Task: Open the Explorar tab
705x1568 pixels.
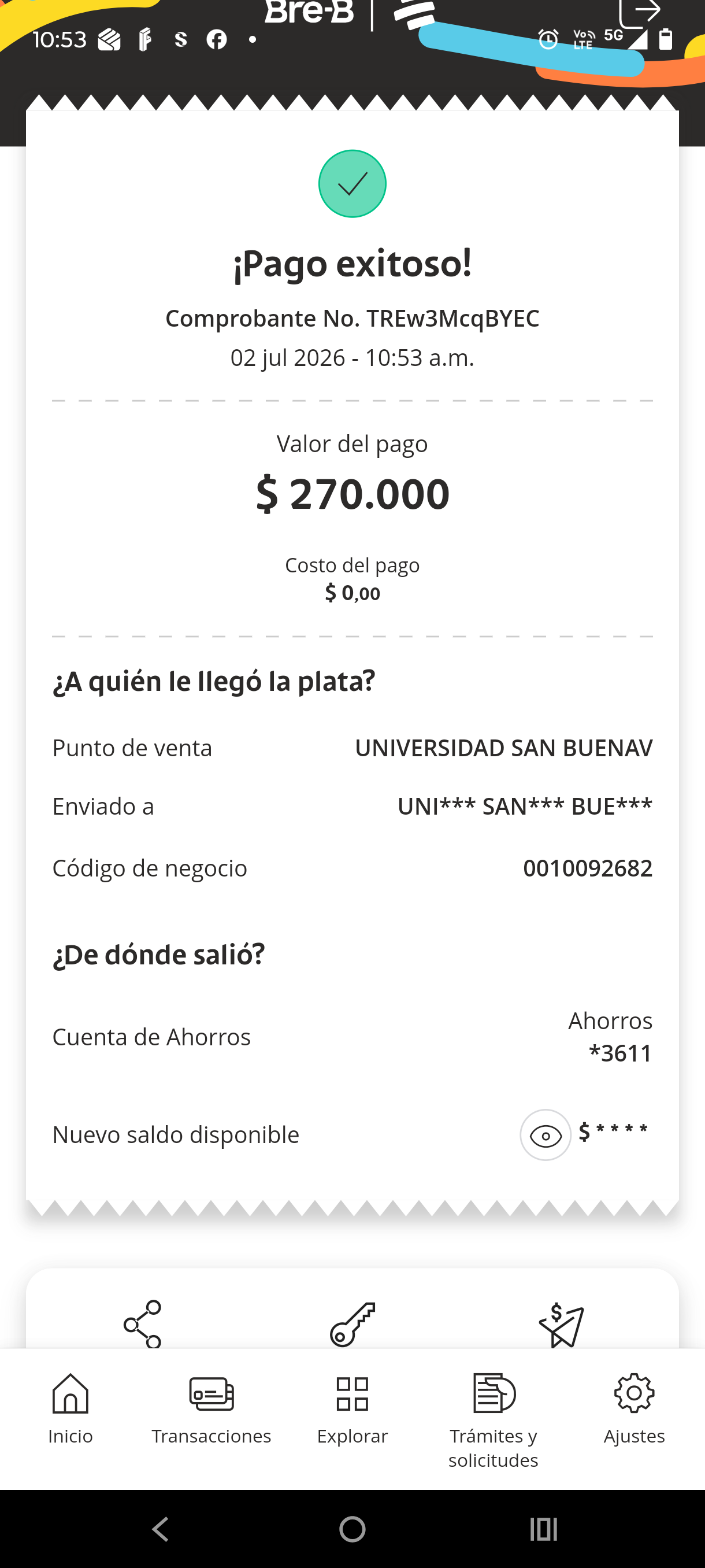Action: [x=352, y=1409]
